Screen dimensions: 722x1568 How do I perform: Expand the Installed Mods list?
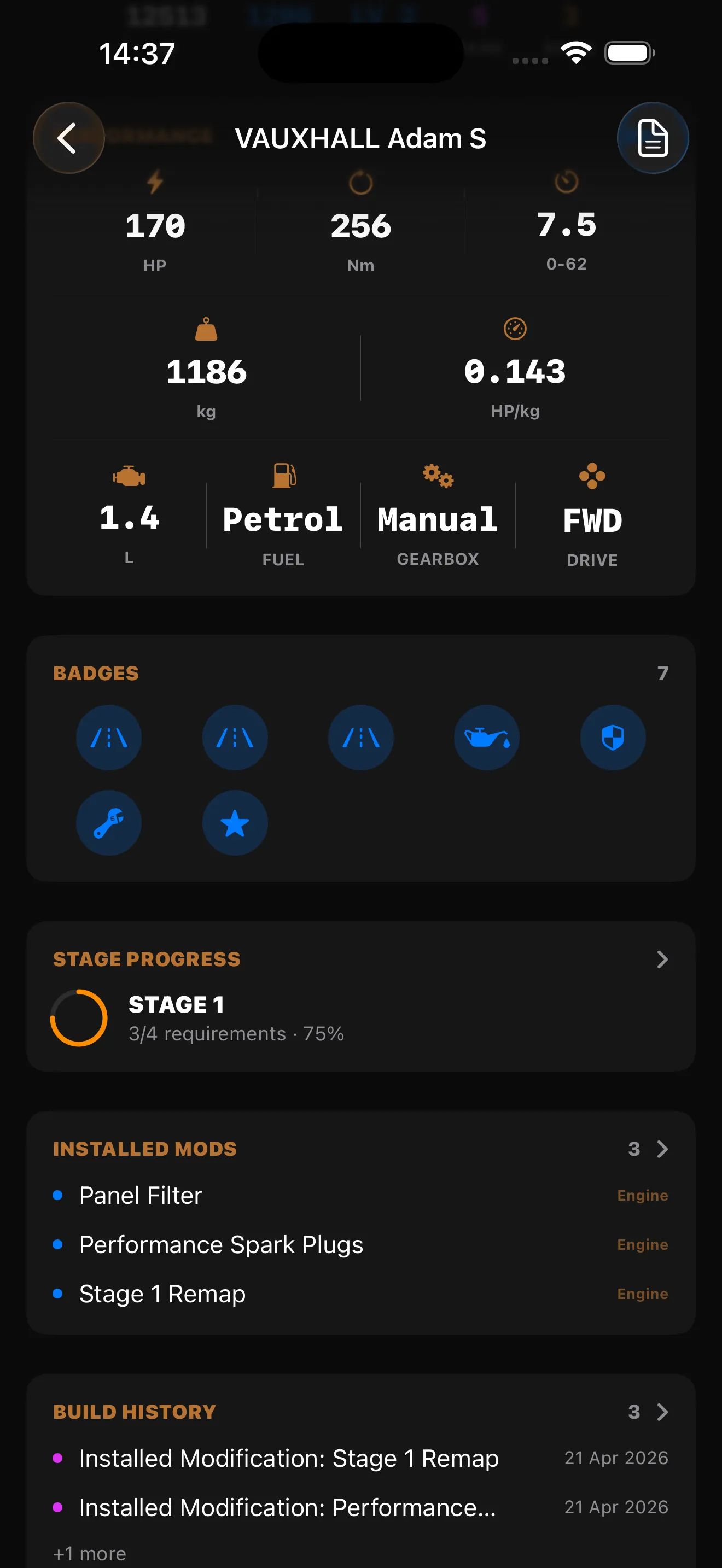pos(662,1149)
